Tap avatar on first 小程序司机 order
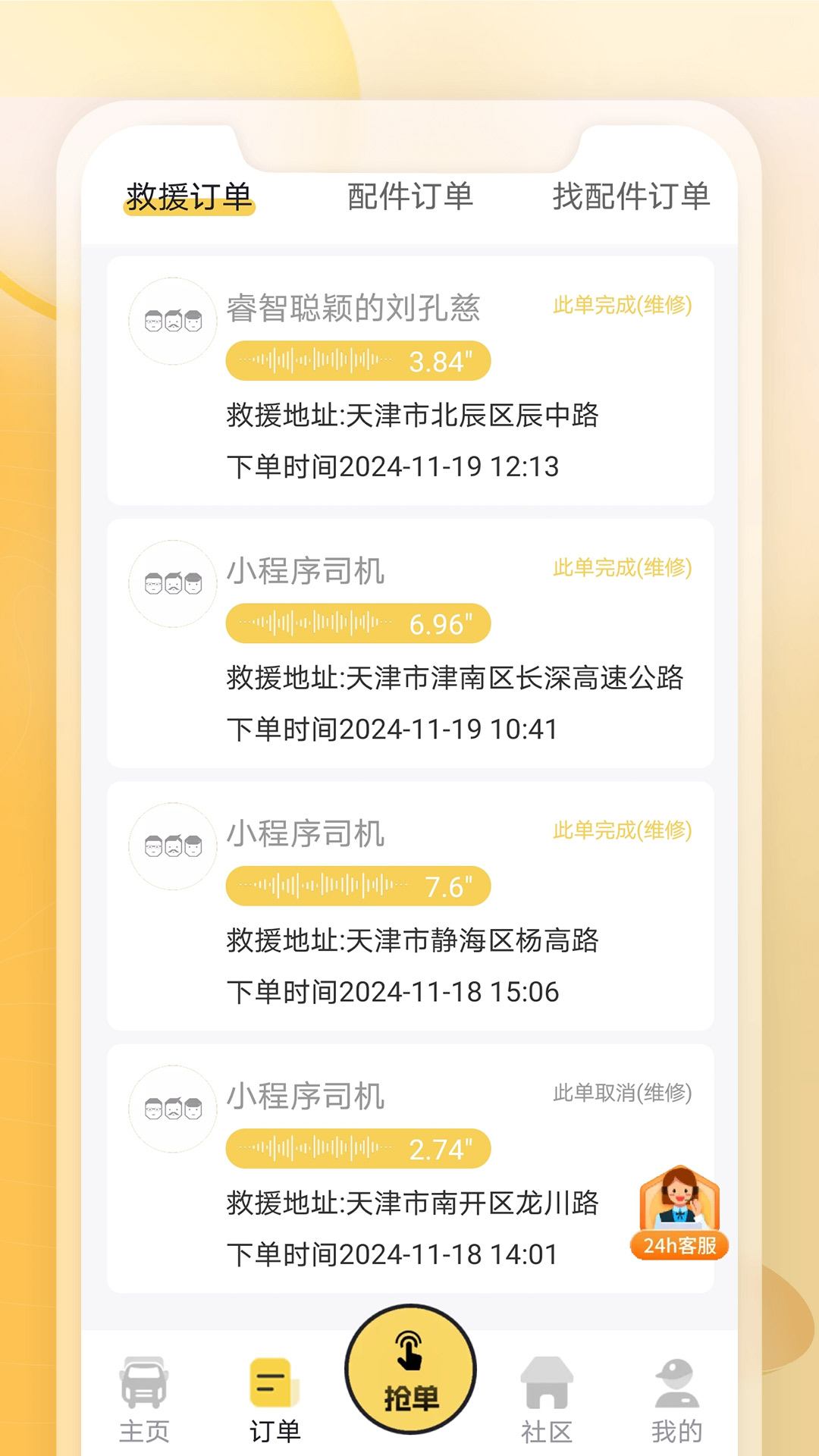Screen dimensions: 819x1456 tap(172, 584)
